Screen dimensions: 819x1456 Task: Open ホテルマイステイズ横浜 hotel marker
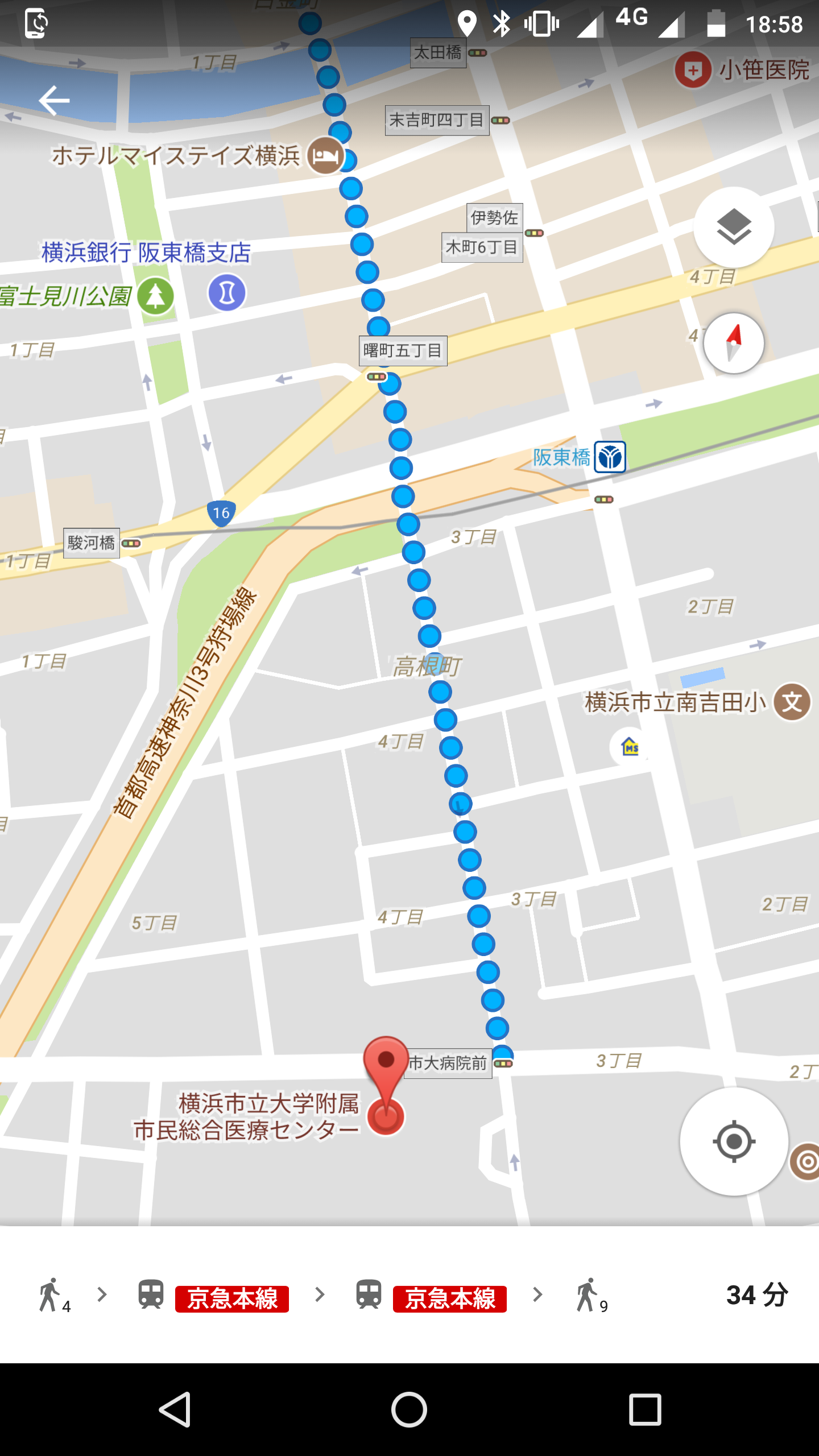[325, 155]
